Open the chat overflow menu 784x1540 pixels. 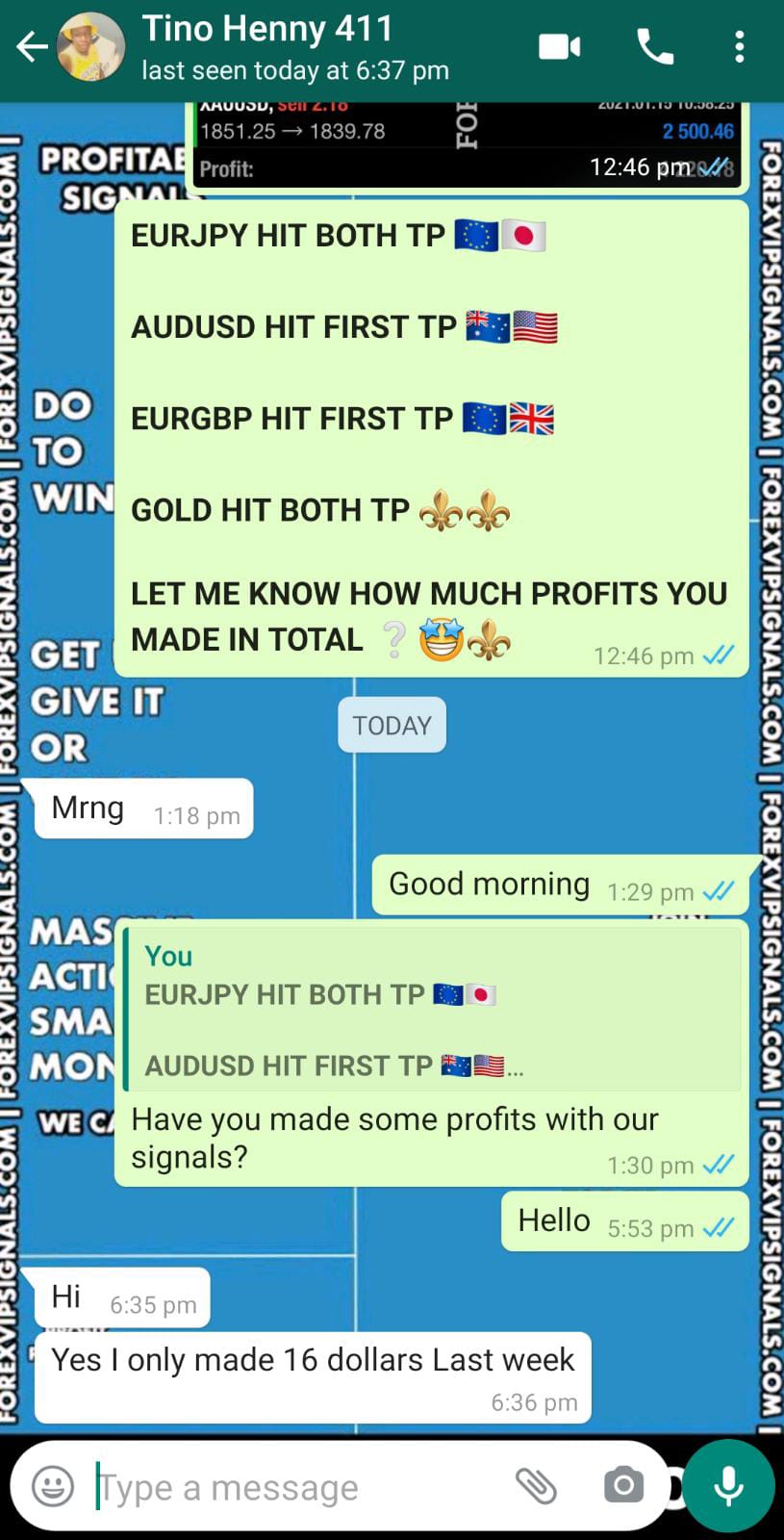pos(739,47)
